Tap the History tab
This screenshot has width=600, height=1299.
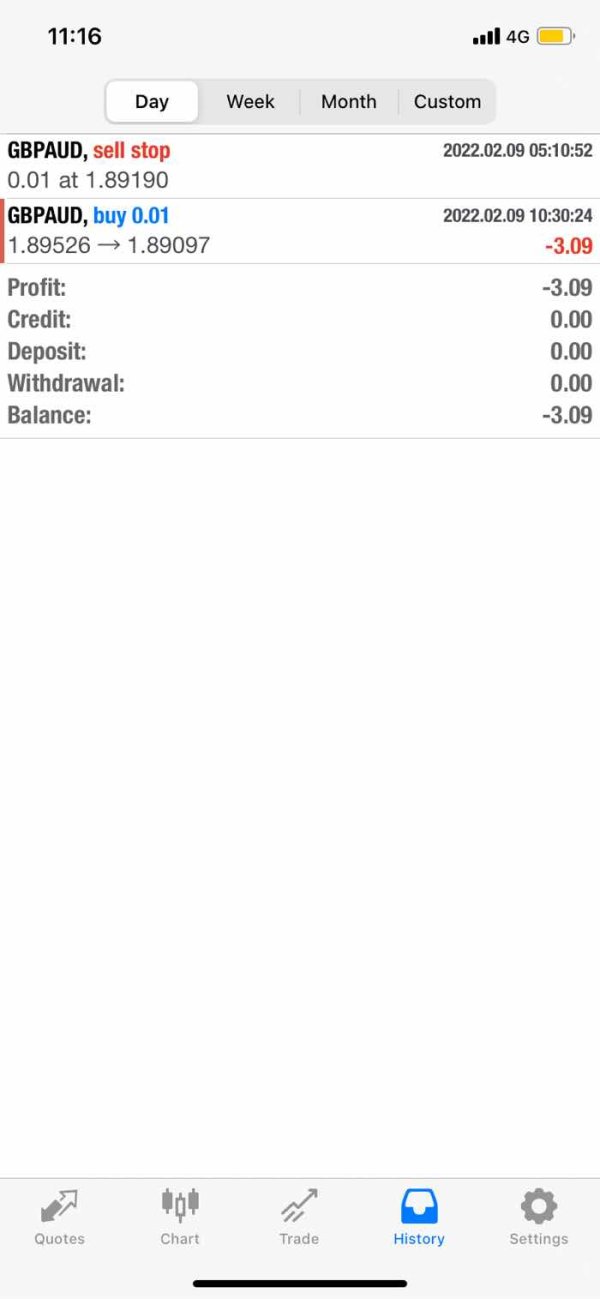click(x=419, y=1217)
